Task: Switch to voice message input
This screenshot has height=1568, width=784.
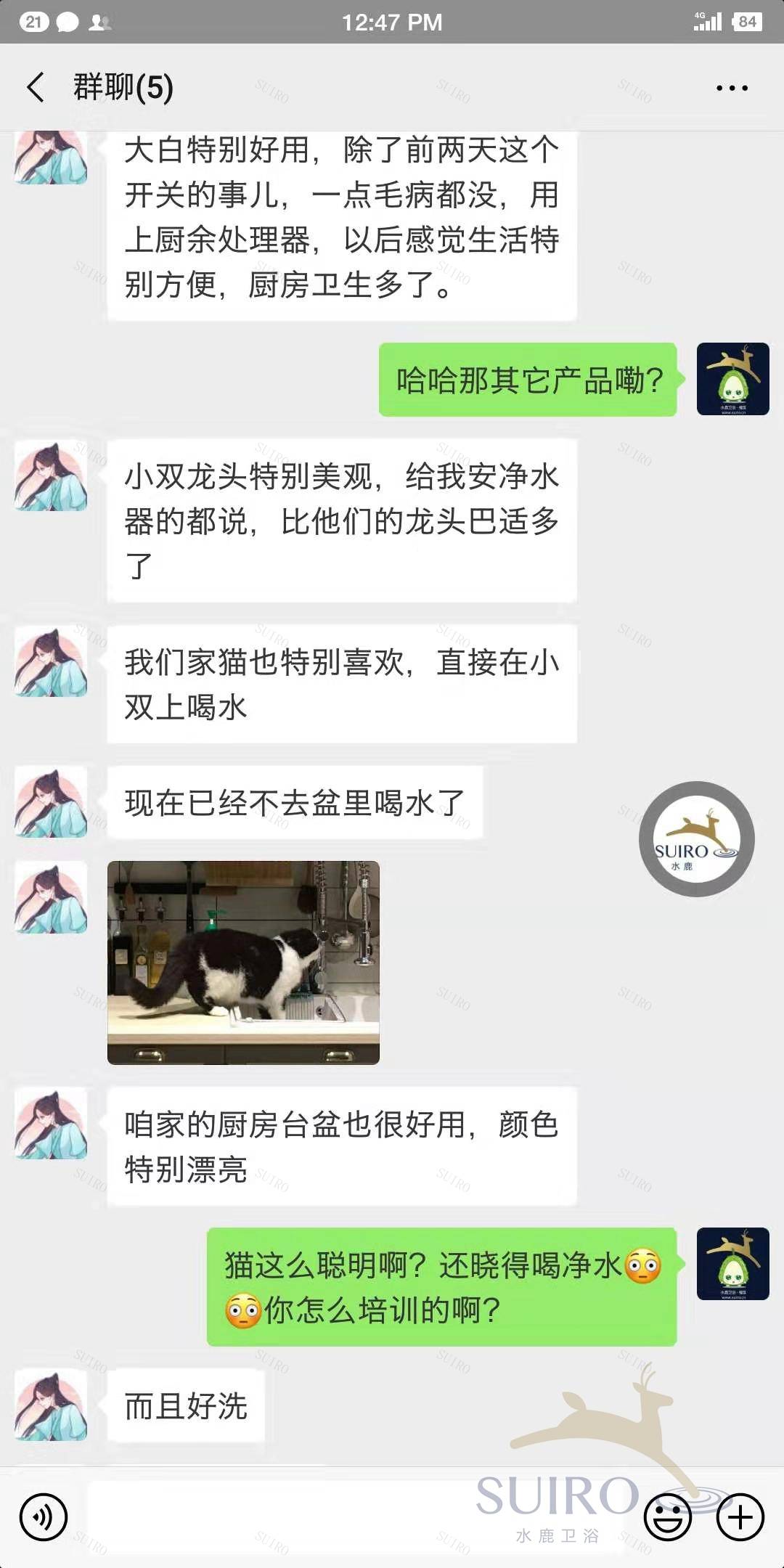Action: pyautogui.click(x=44, y=1517)
